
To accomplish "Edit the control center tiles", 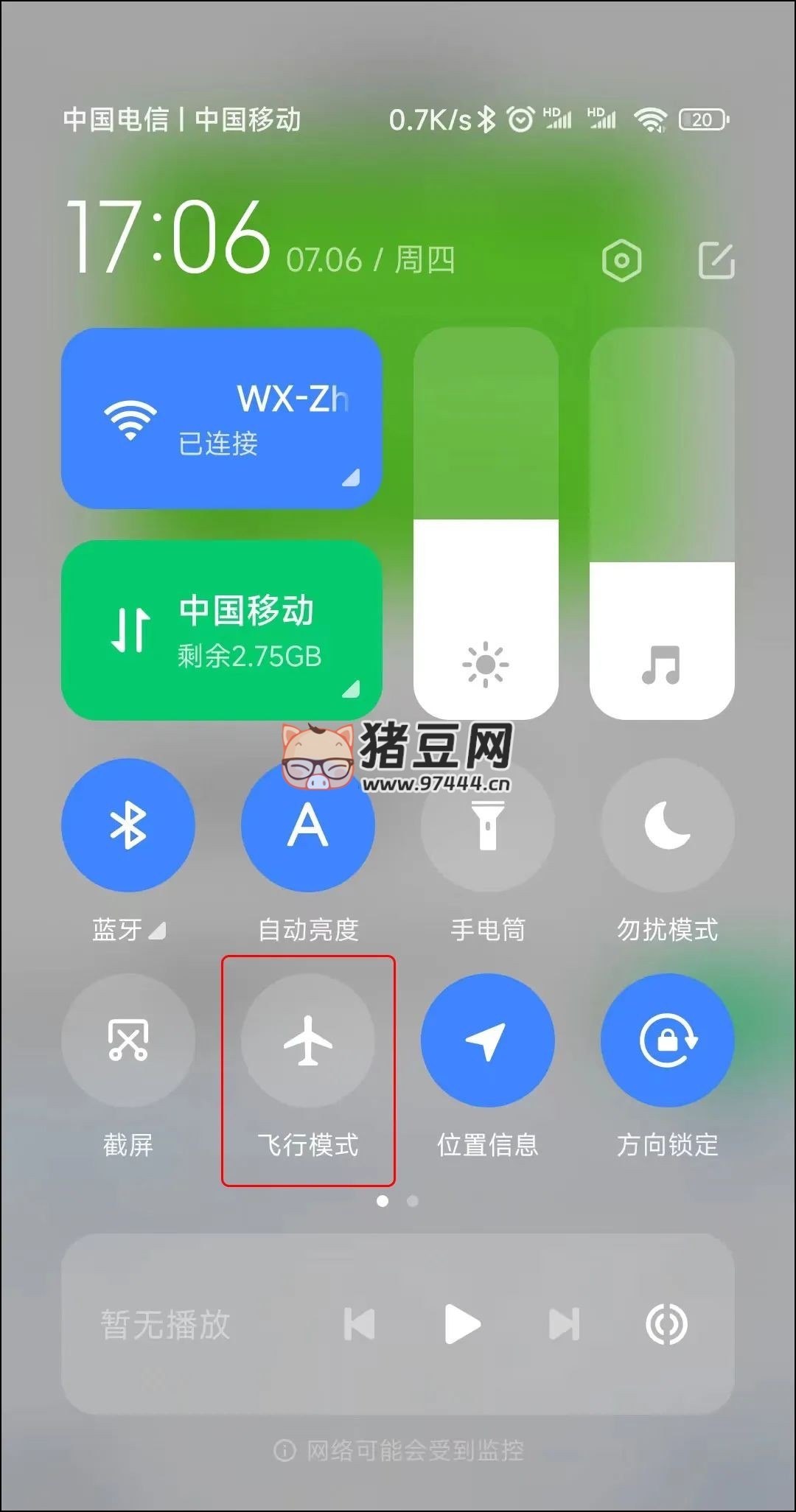I will click(x=716, y=260).
